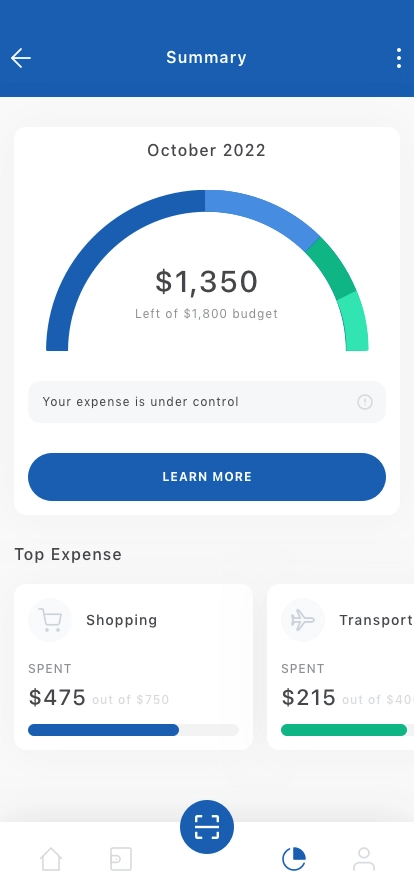Switch to the profile tab
This screenshot has height=896, width=414.
coord(364,859)
